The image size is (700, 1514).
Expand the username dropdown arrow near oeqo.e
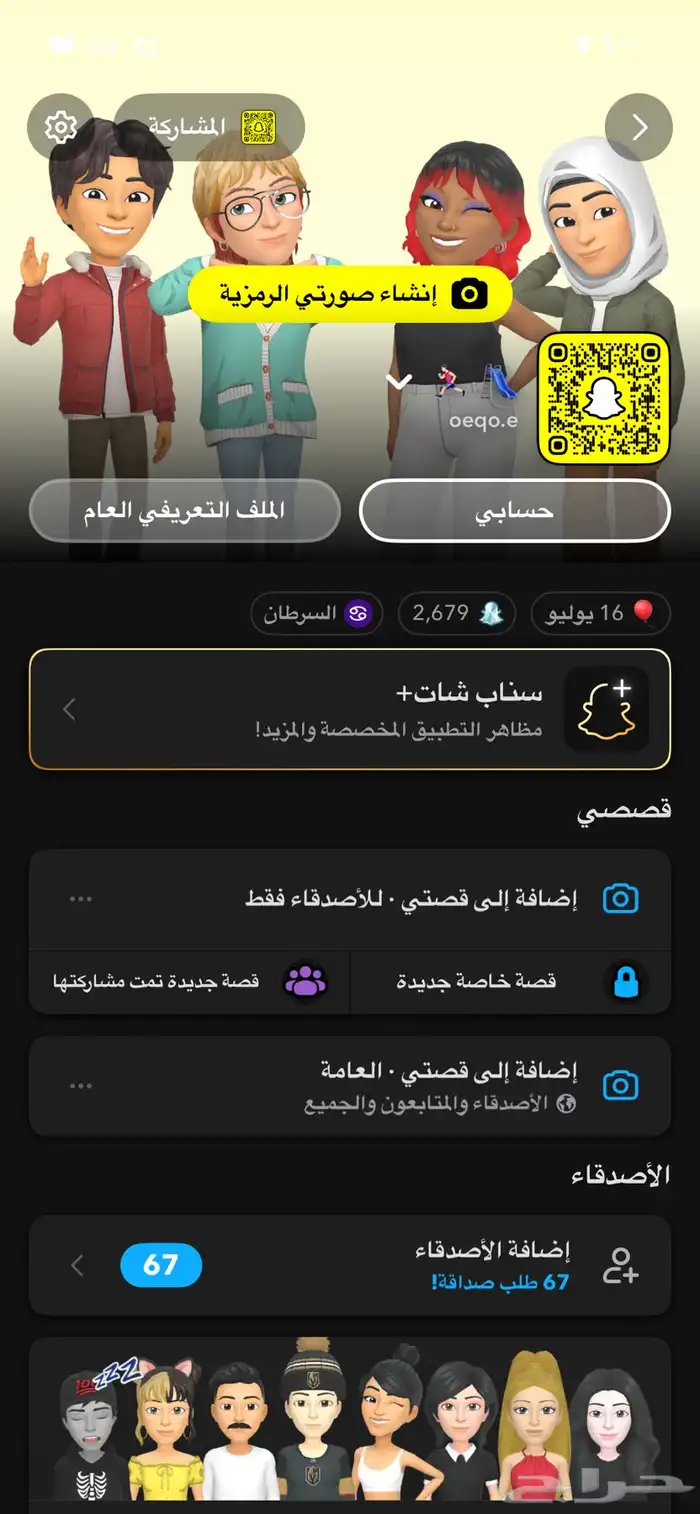click(x=399, y=381)
